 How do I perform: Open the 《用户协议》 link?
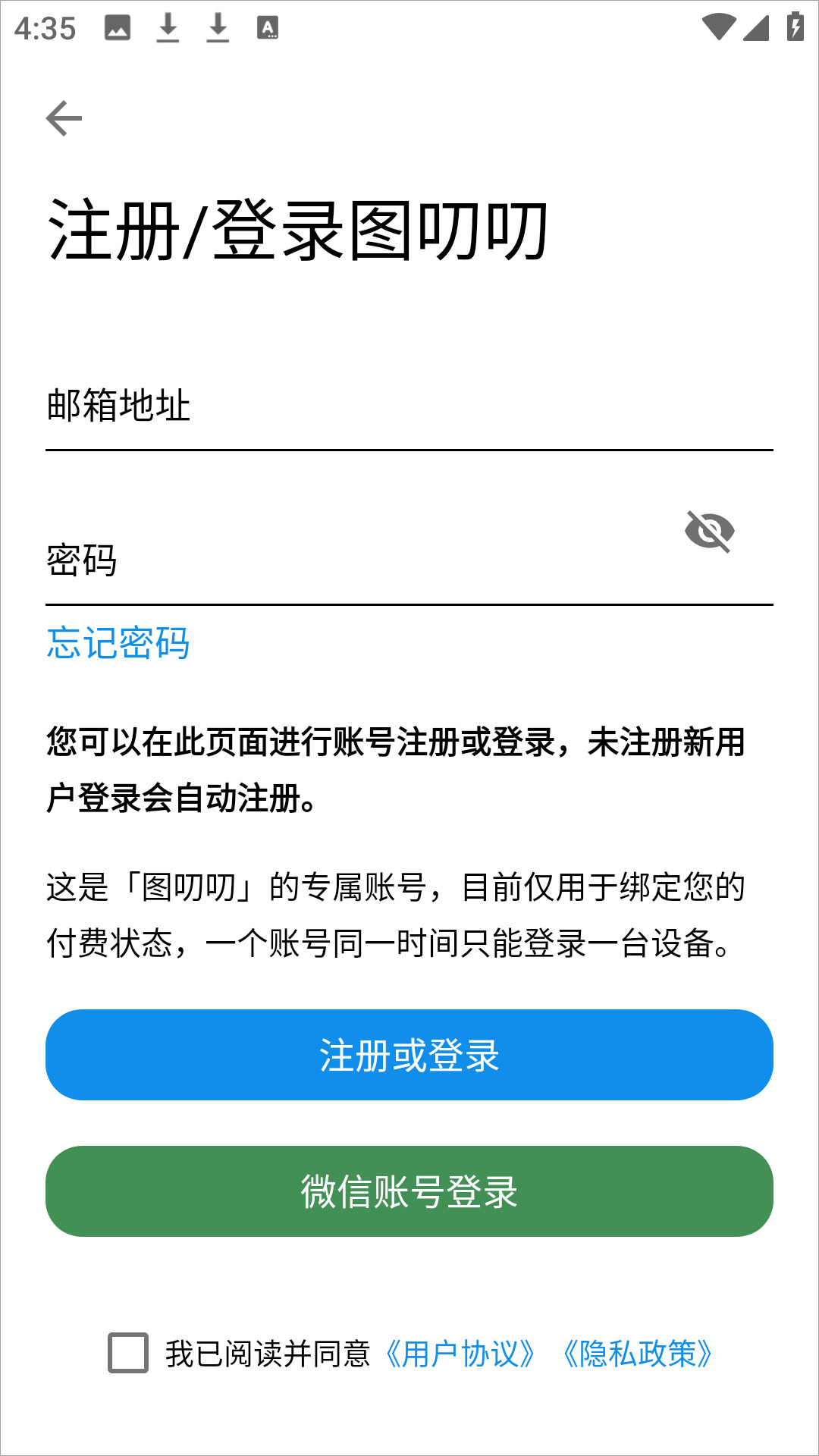(x=460, y=1354)
